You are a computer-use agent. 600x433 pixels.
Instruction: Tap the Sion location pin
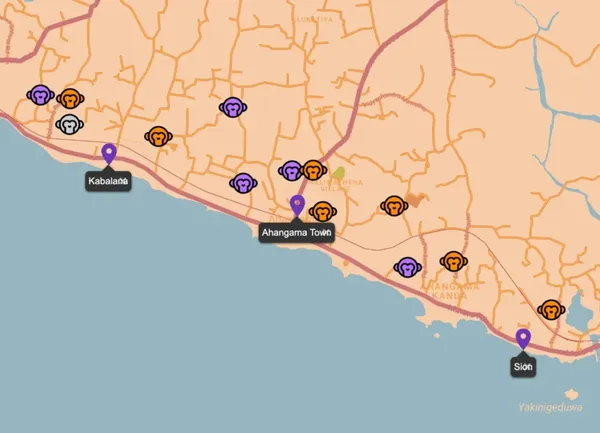522,338
